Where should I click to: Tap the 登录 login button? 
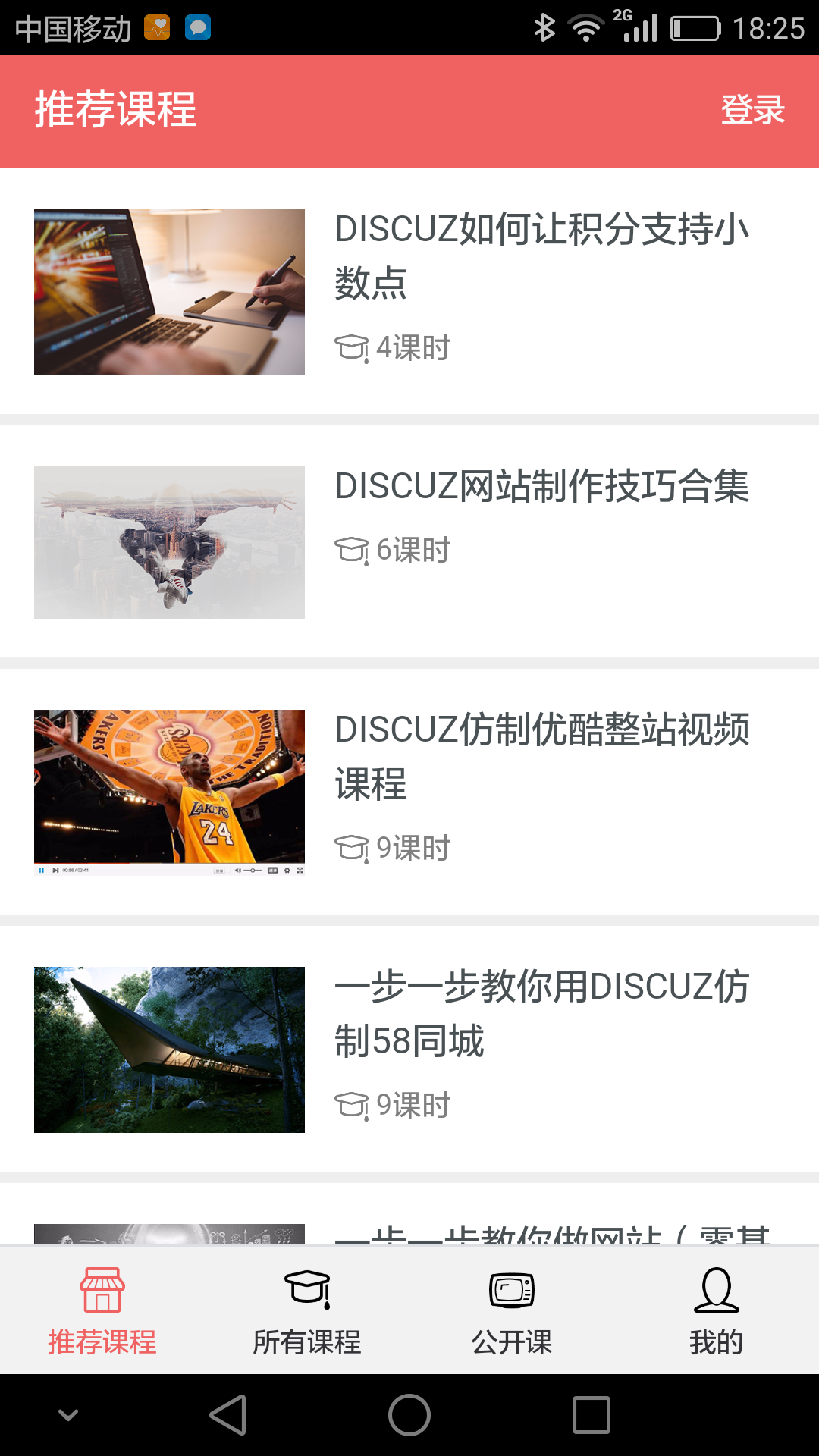pyautogui.click(x=752, y=110)
